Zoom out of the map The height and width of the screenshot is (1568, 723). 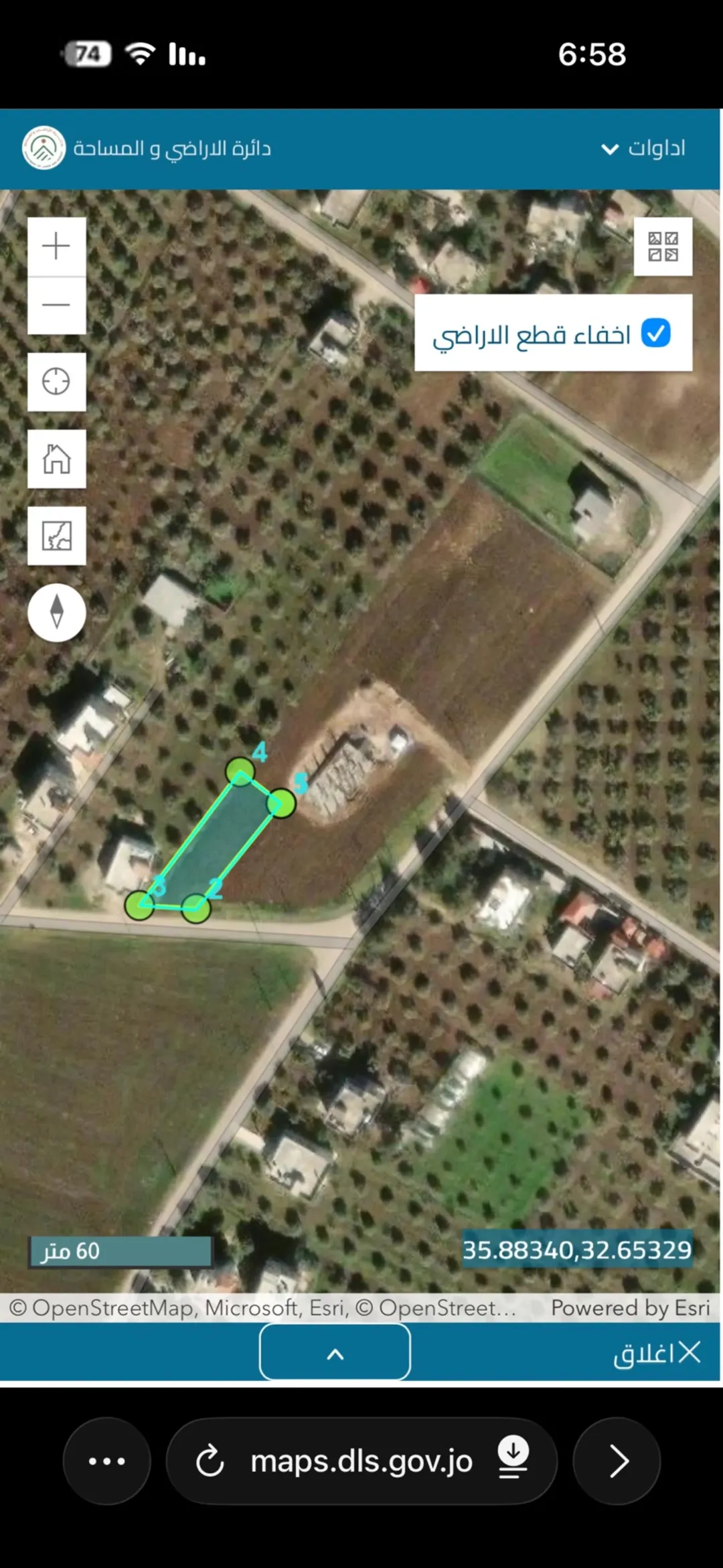coord(56,305)
